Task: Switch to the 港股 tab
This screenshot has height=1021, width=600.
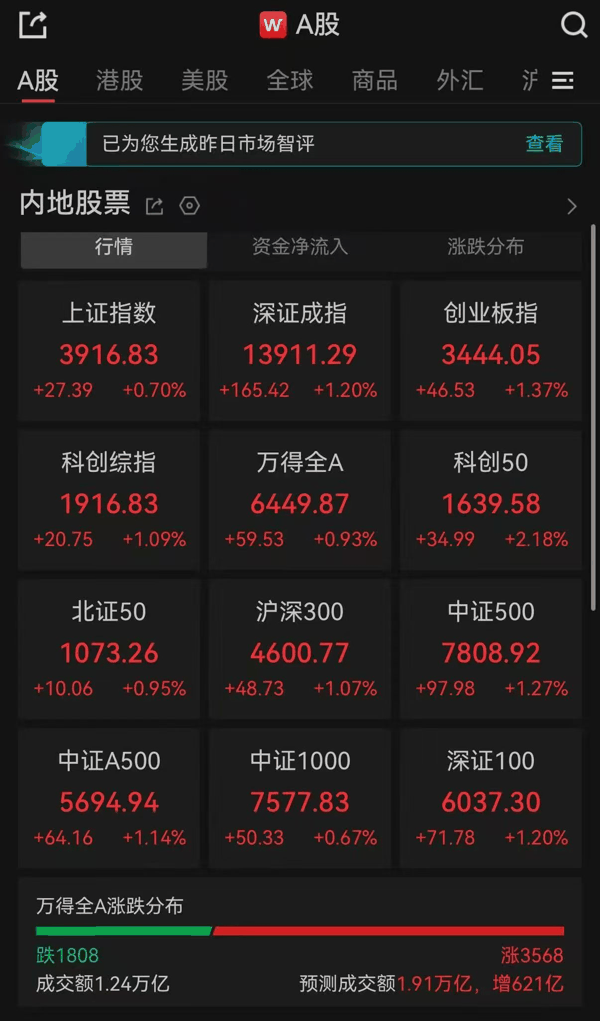Action: tap(120, 80)
